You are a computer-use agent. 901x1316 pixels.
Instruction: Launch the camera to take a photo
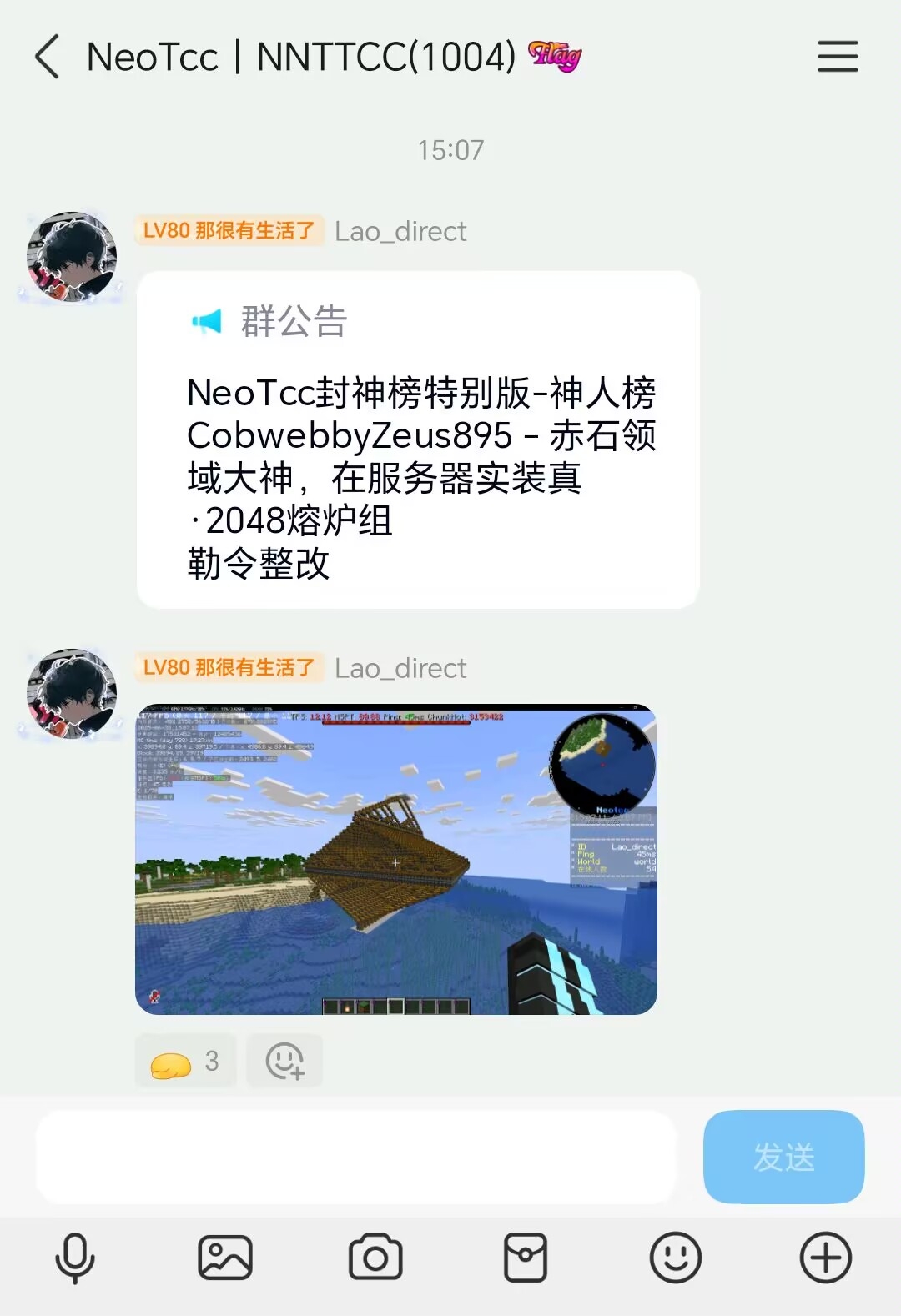[x=375, y=1258]
